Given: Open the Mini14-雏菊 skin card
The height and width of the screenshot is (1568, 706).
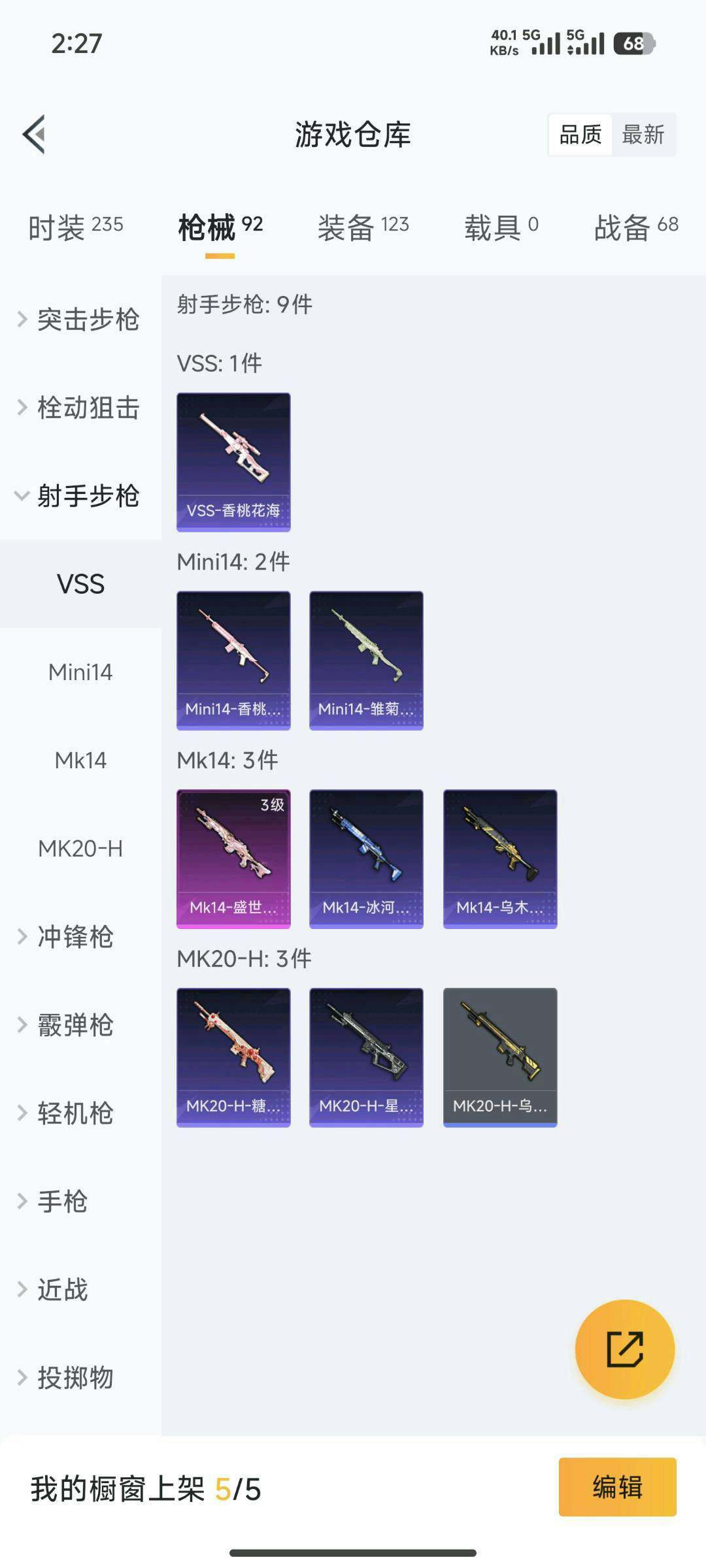Looking at the screenshot, I should coord(366,661).
